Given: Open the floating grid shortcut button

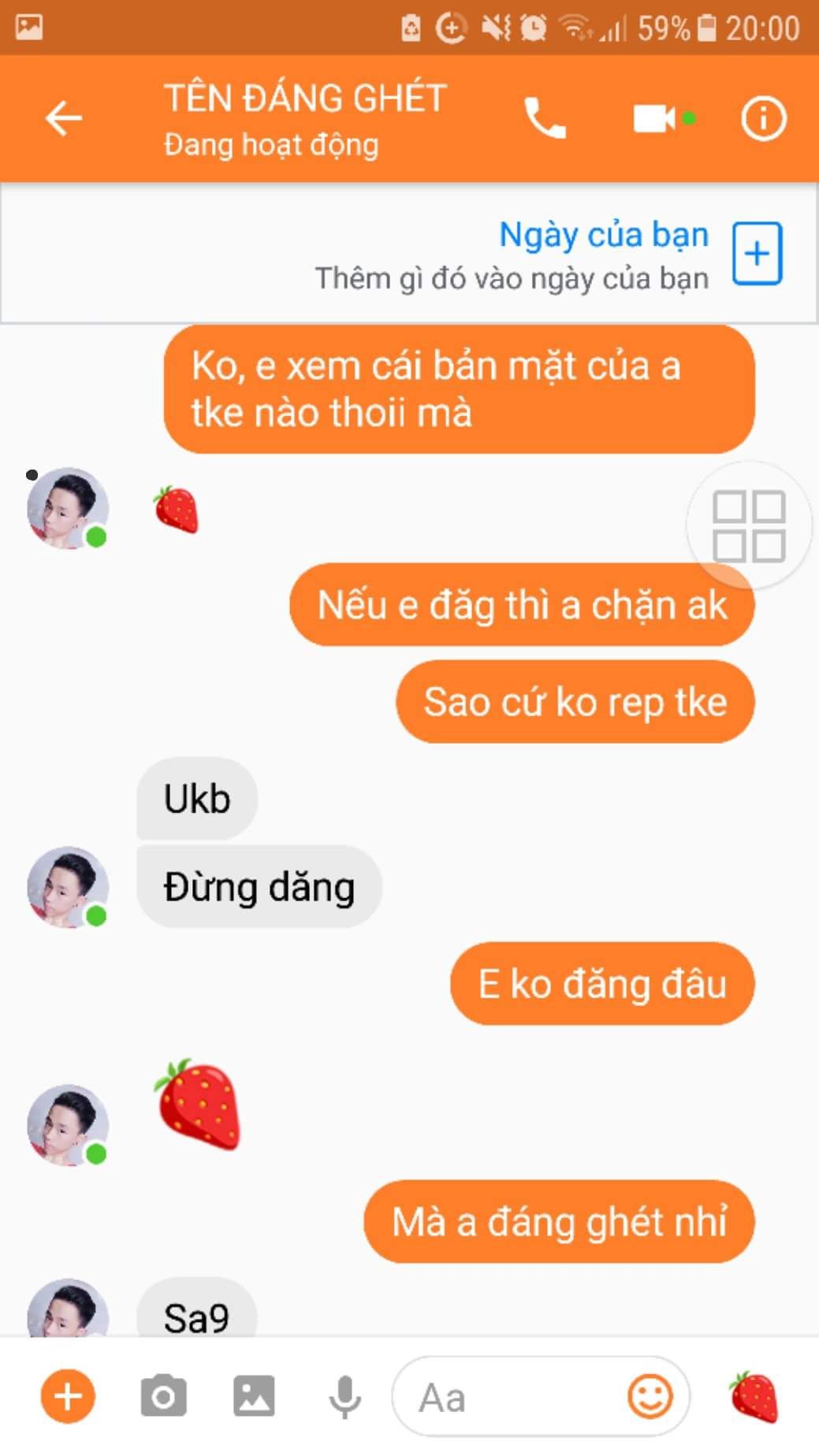Looking at the screenshot, I should 748,526.
